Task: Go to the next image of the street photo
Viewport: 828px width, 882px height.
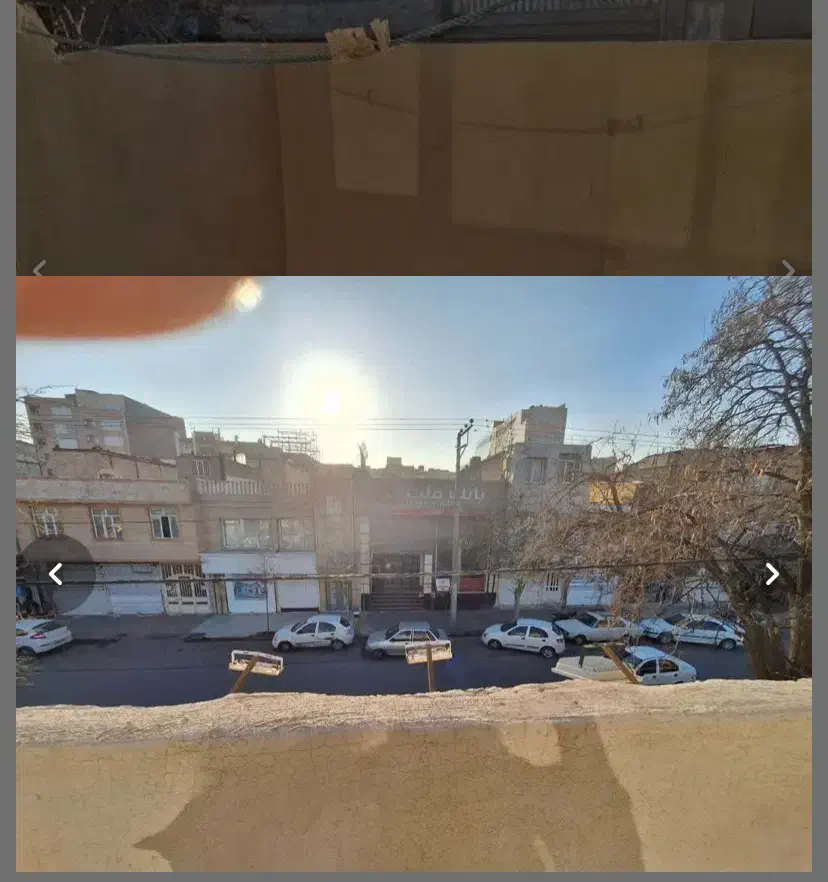Action: (772, 574)
